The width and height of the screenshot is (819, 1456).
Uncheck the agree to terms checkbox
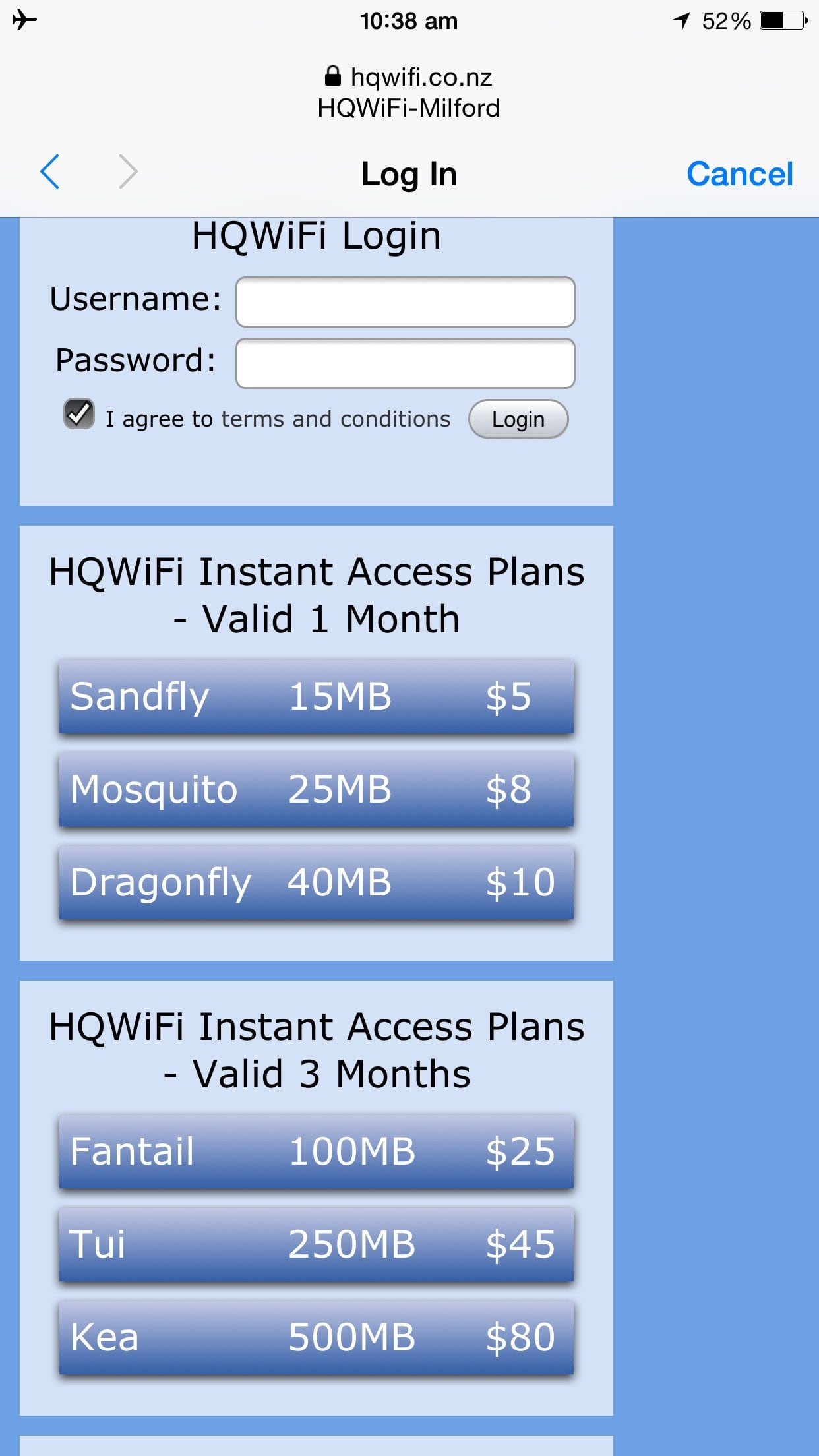(79, 414)
